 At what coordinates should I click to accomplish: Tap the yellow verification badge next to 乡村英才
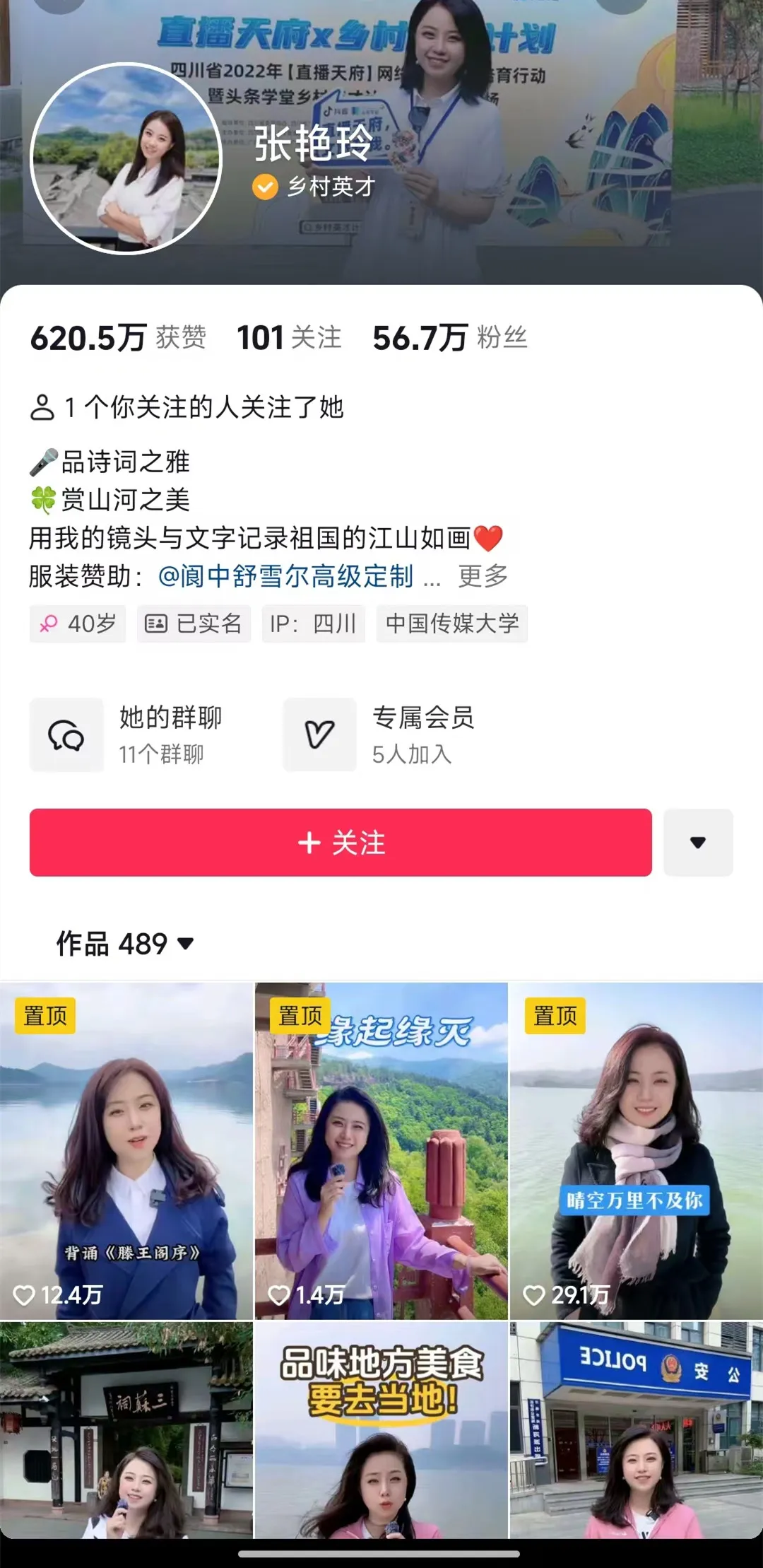tap(264, 187)
